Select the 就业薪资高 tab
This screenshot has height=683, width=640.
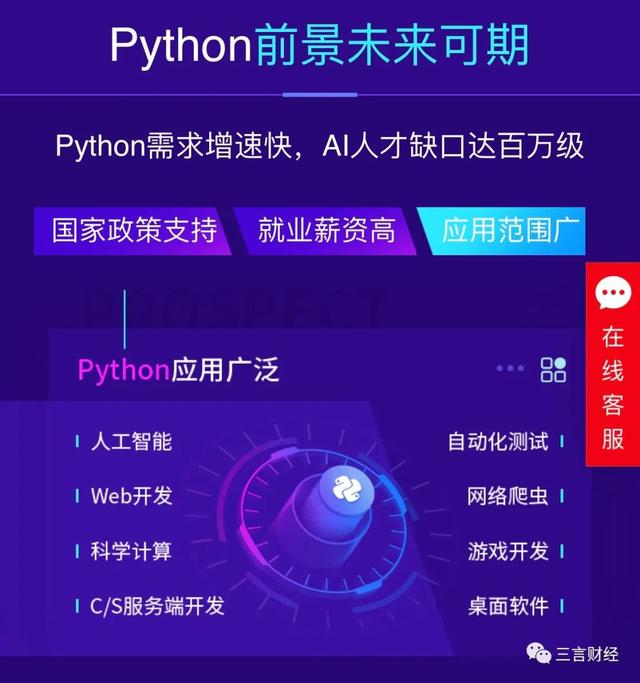pos(326,231)
